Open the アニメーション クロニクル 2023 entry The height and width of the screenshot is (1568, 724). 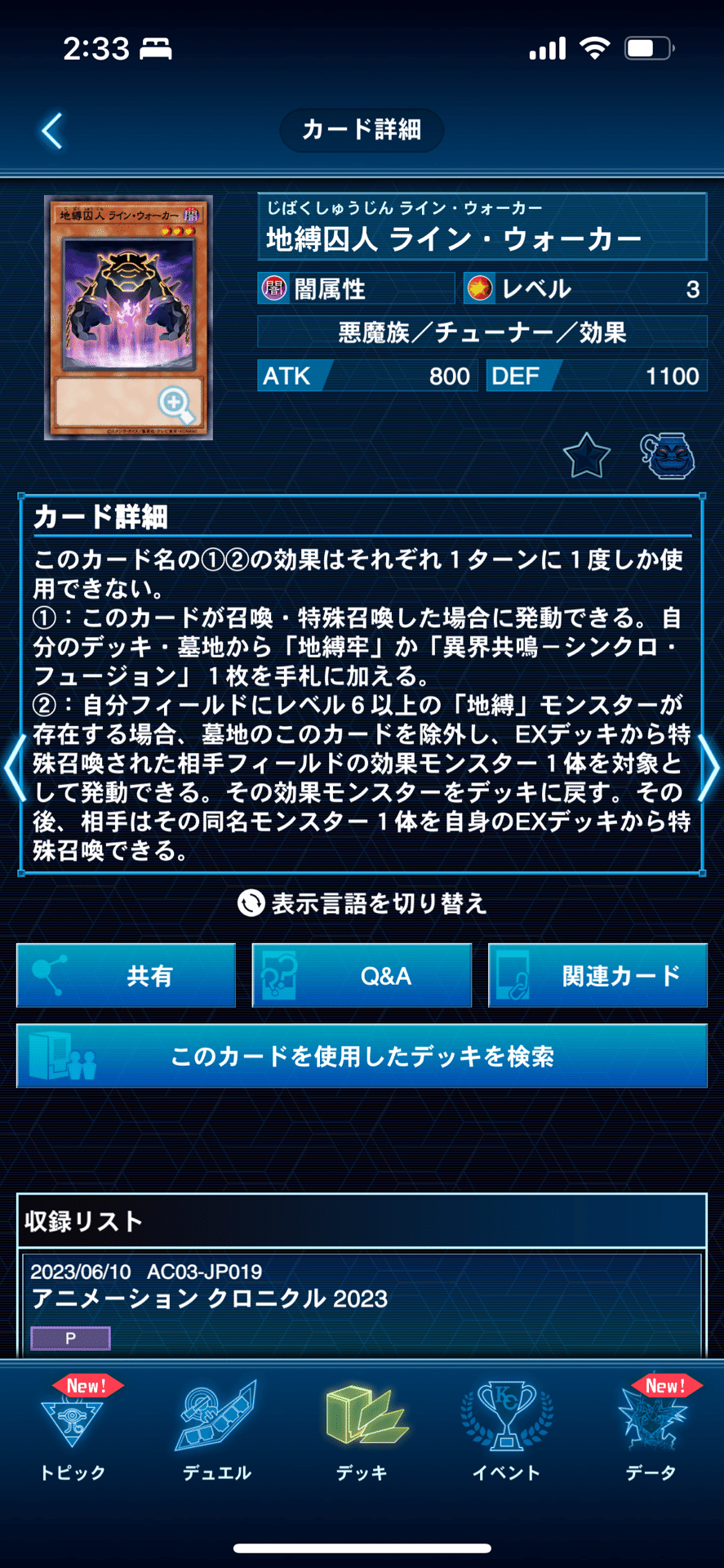[x=362, y=1304]
